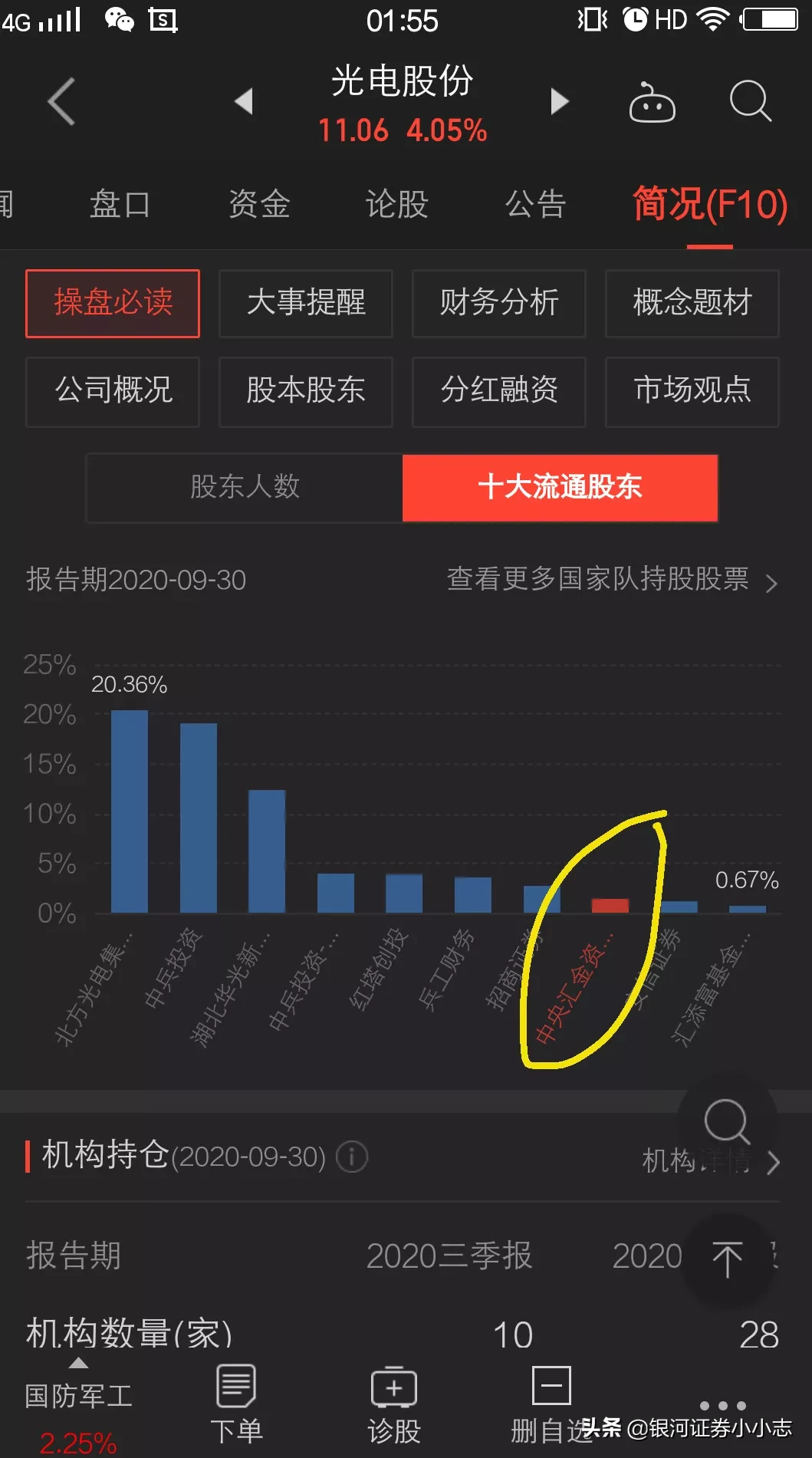
Task: View more 国家队持股股票
Action: tap(612, 580)
